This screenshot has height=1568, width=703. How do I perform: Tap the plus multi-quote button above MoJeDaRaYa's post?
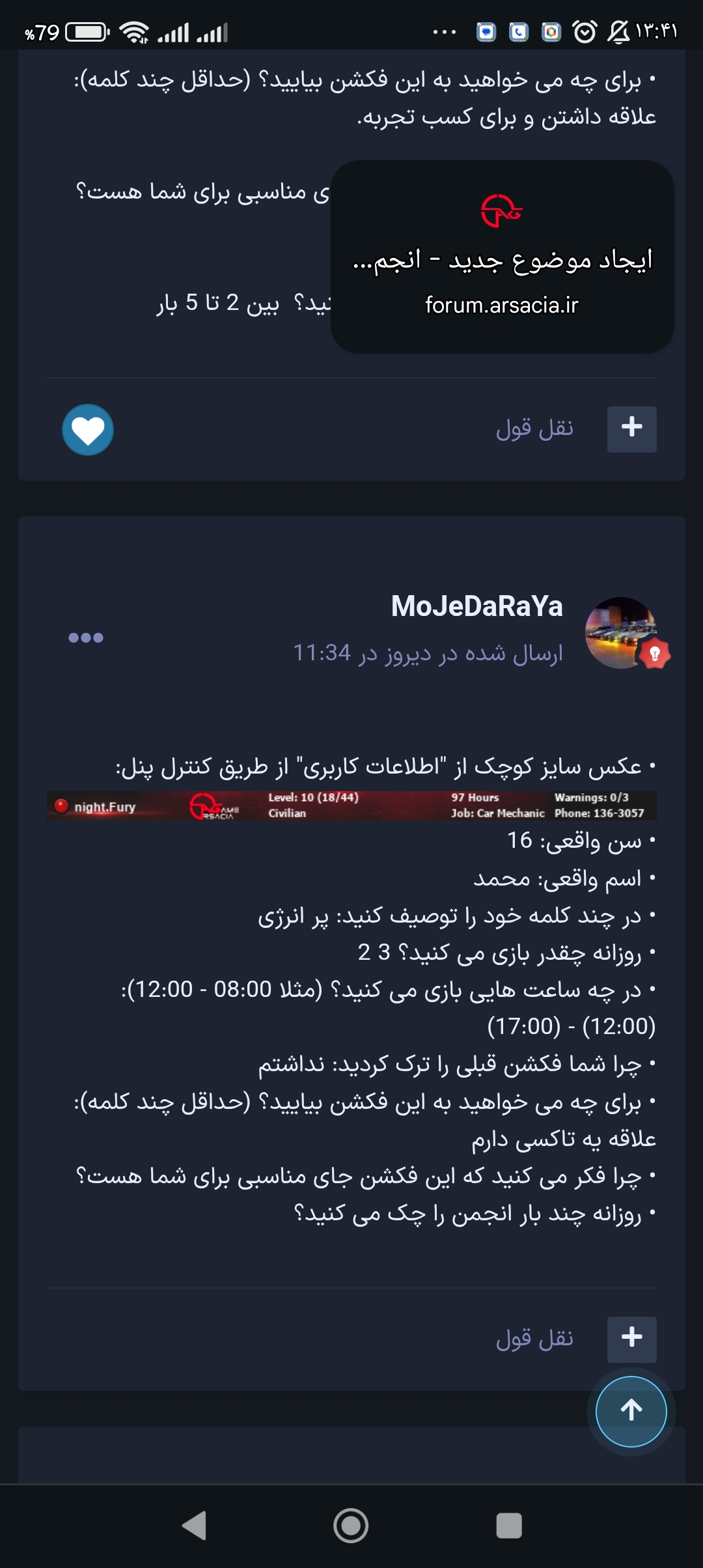[x=631, y=430]
